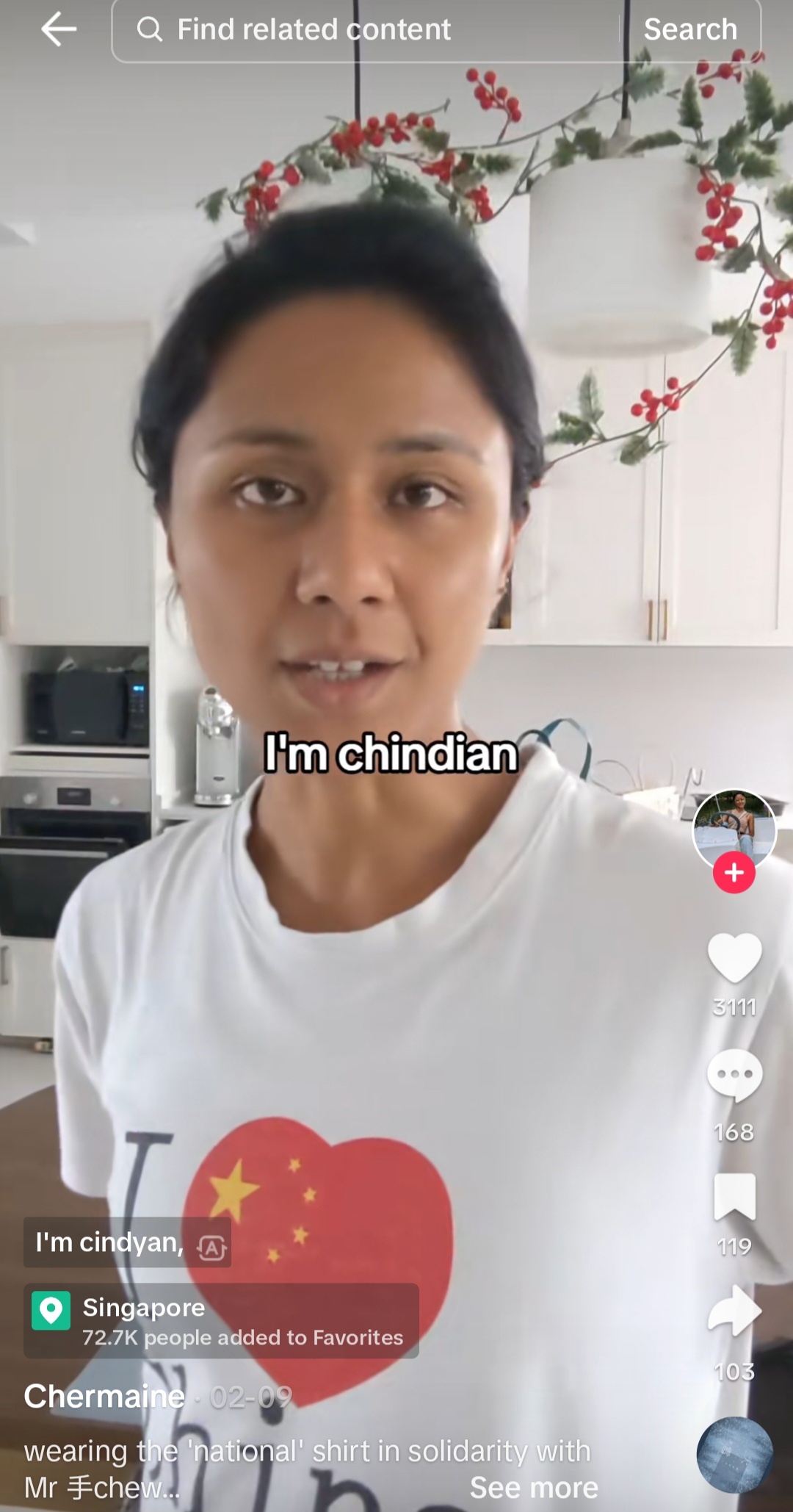Like this video with the heart icon
This screenshot has width=793, height=1512.
click(x=734, y=957)
